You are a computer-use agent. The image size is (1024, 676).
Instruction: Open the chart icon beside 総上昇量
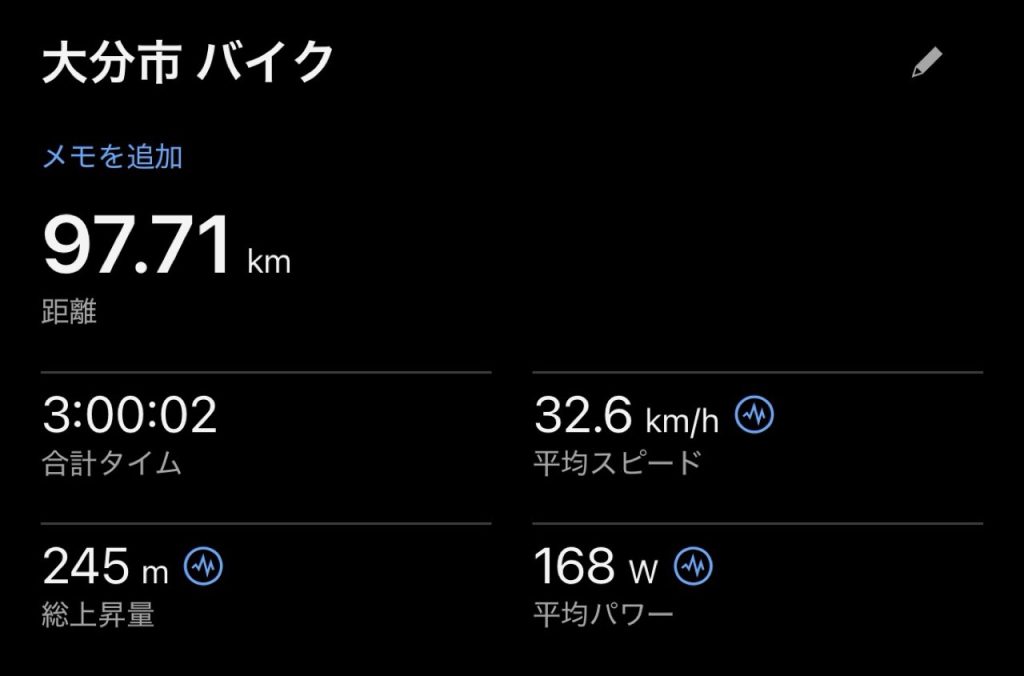[204, 568]
